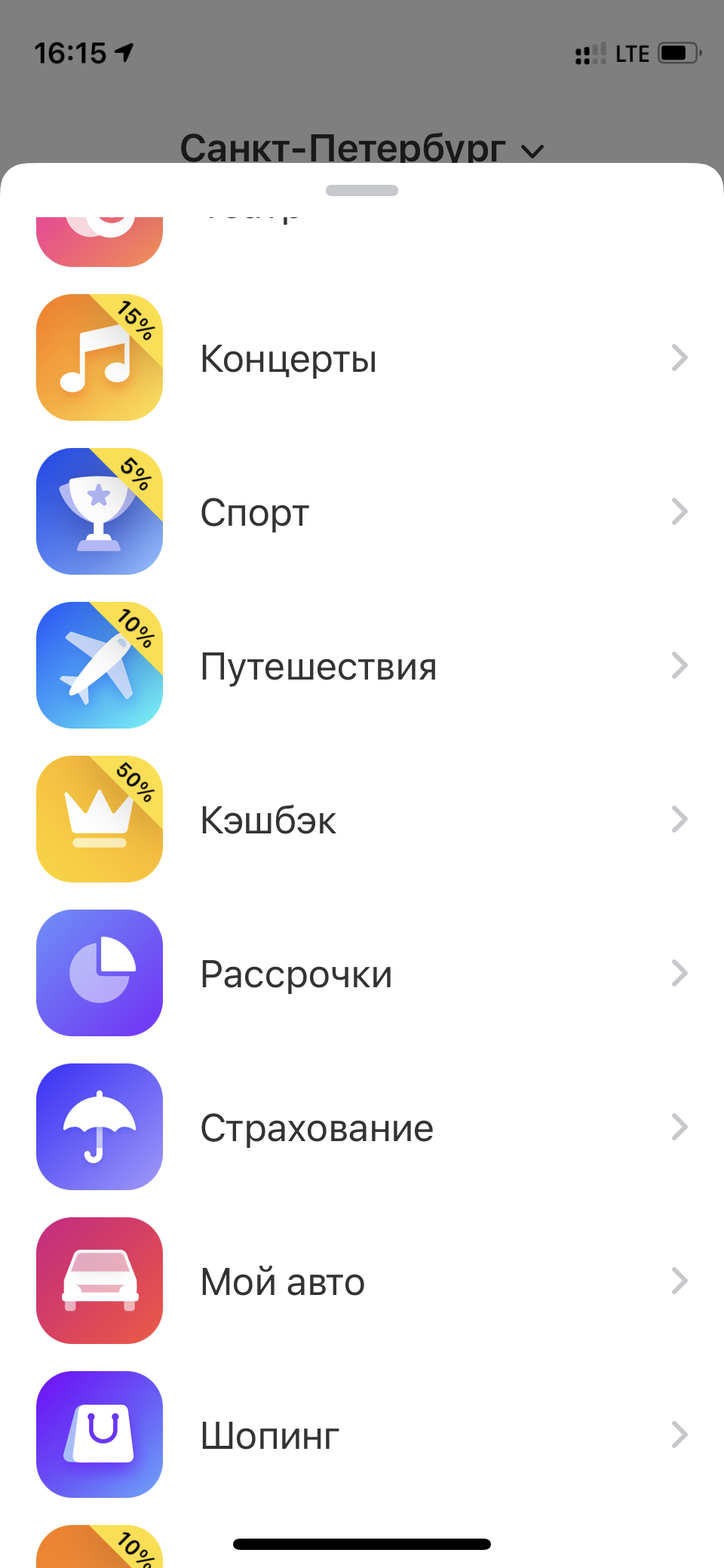Expand the Санкт-Петербург city dropdown
724x1568 pixels.
point(362,148)
